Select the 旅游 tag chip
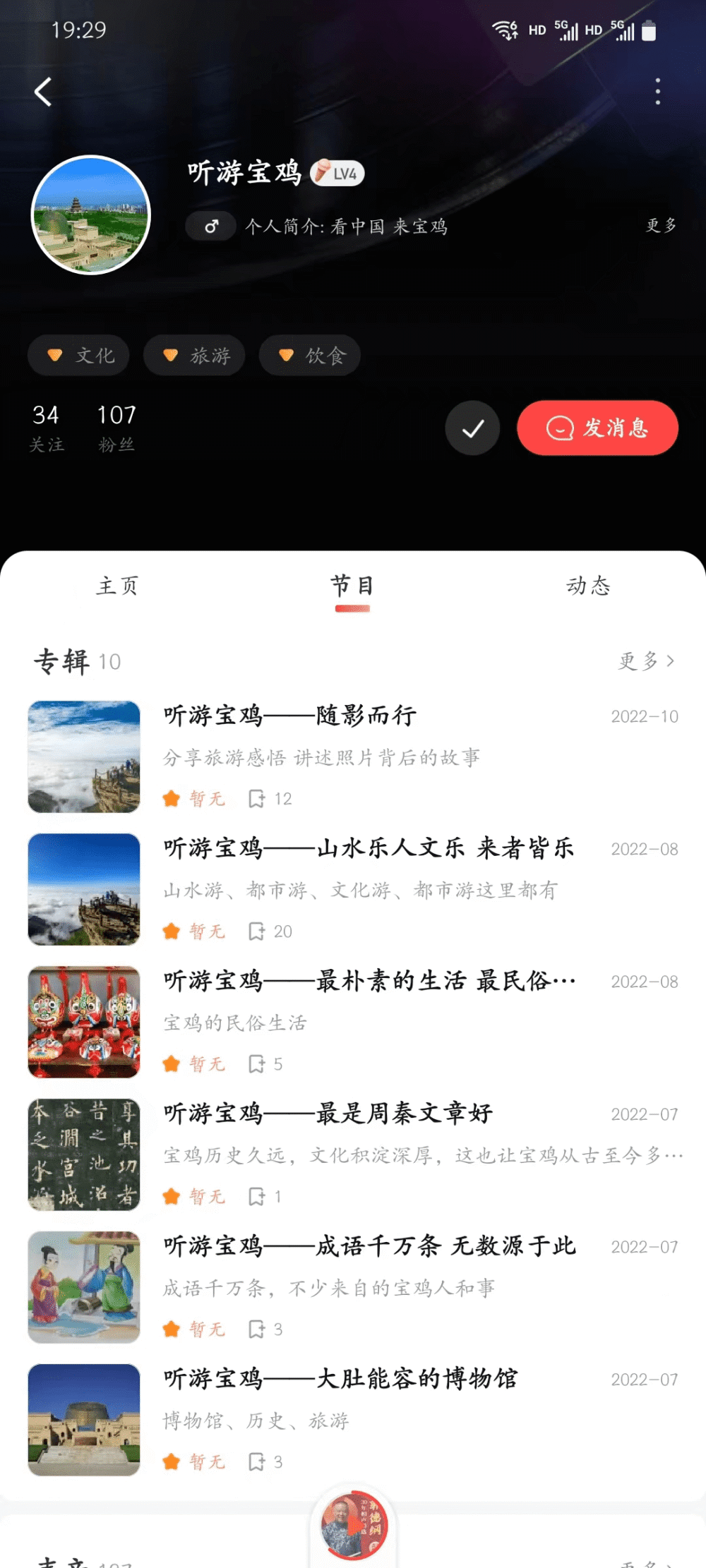 pos(195,355)
